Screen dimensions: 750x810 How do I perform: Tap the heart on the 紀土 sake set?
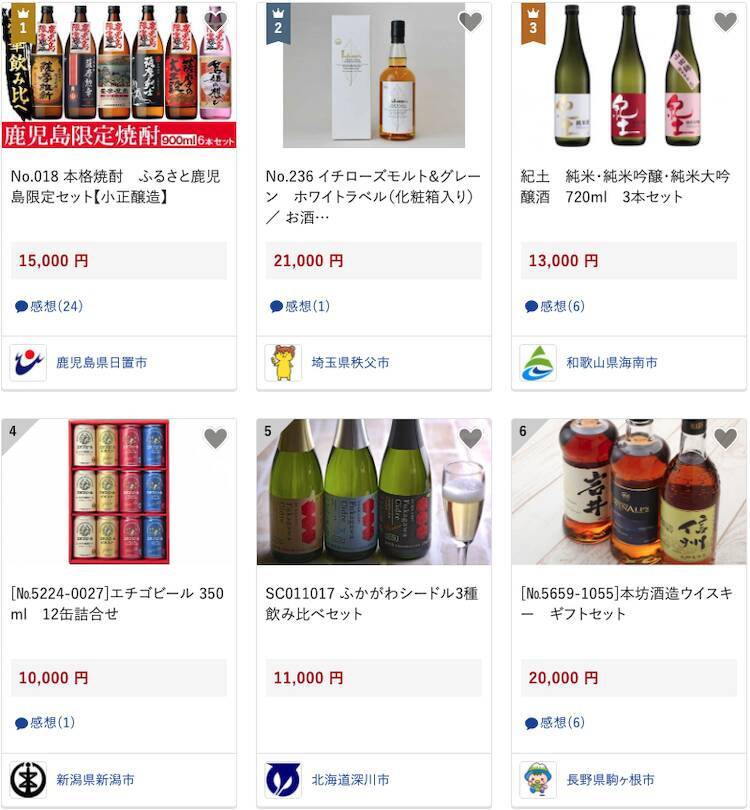coord(725,21)
